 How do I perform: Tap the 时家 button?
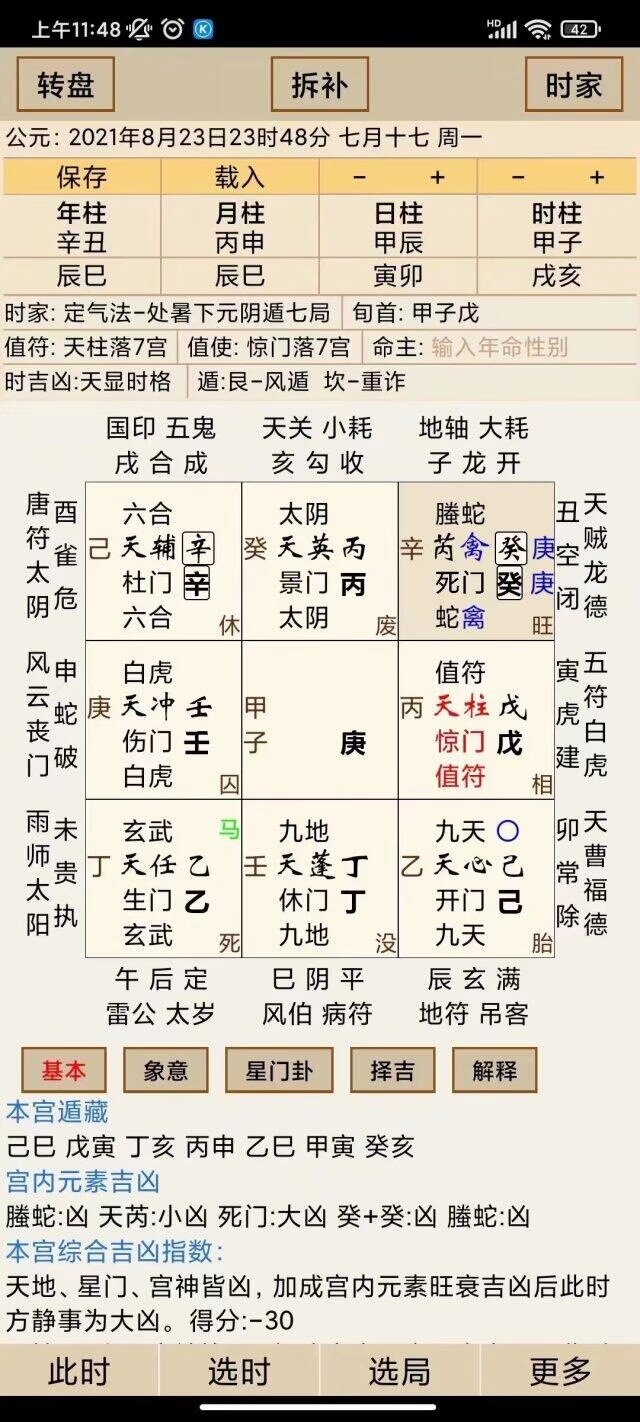tap(573, 85)
